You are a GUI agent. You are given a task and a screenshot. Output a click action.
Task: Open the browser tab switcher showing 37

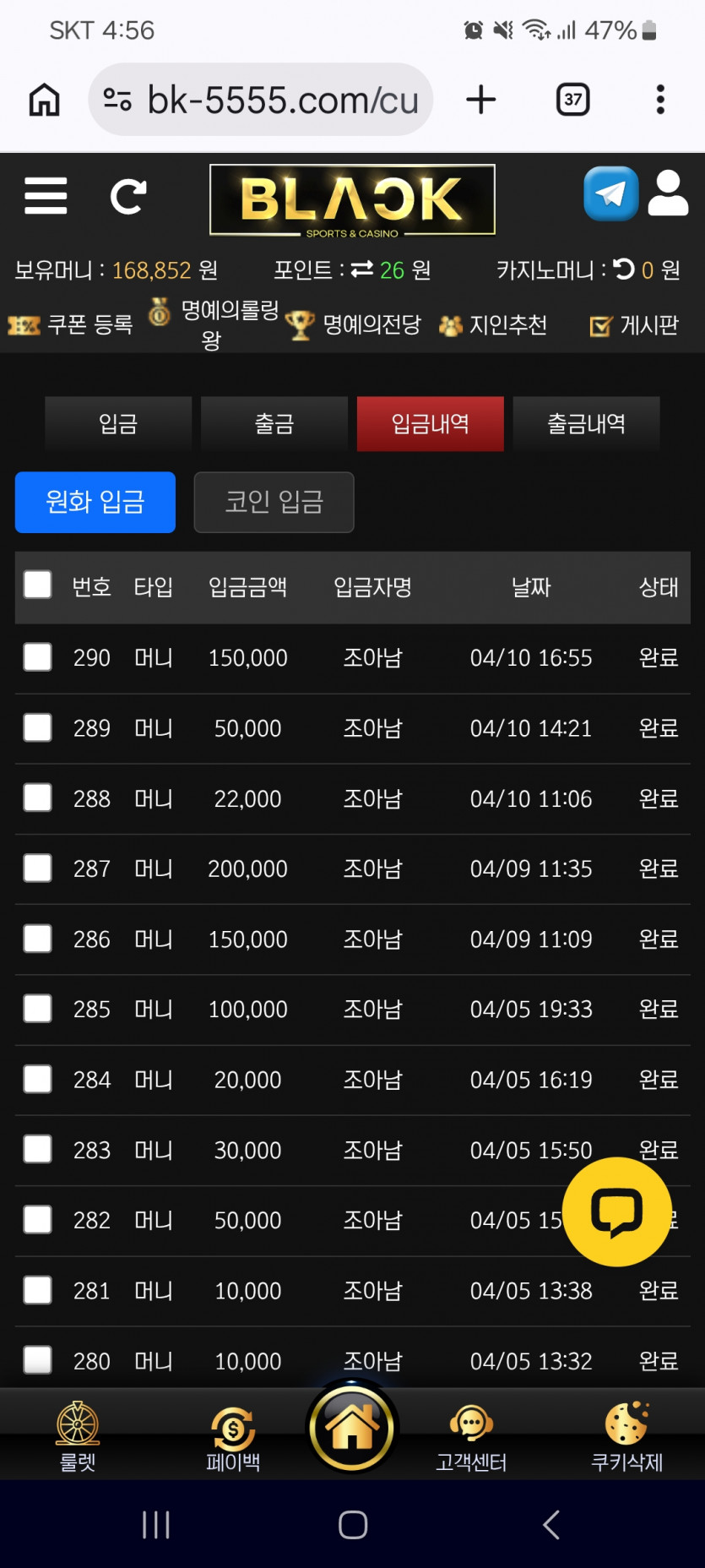pos(573,100)
